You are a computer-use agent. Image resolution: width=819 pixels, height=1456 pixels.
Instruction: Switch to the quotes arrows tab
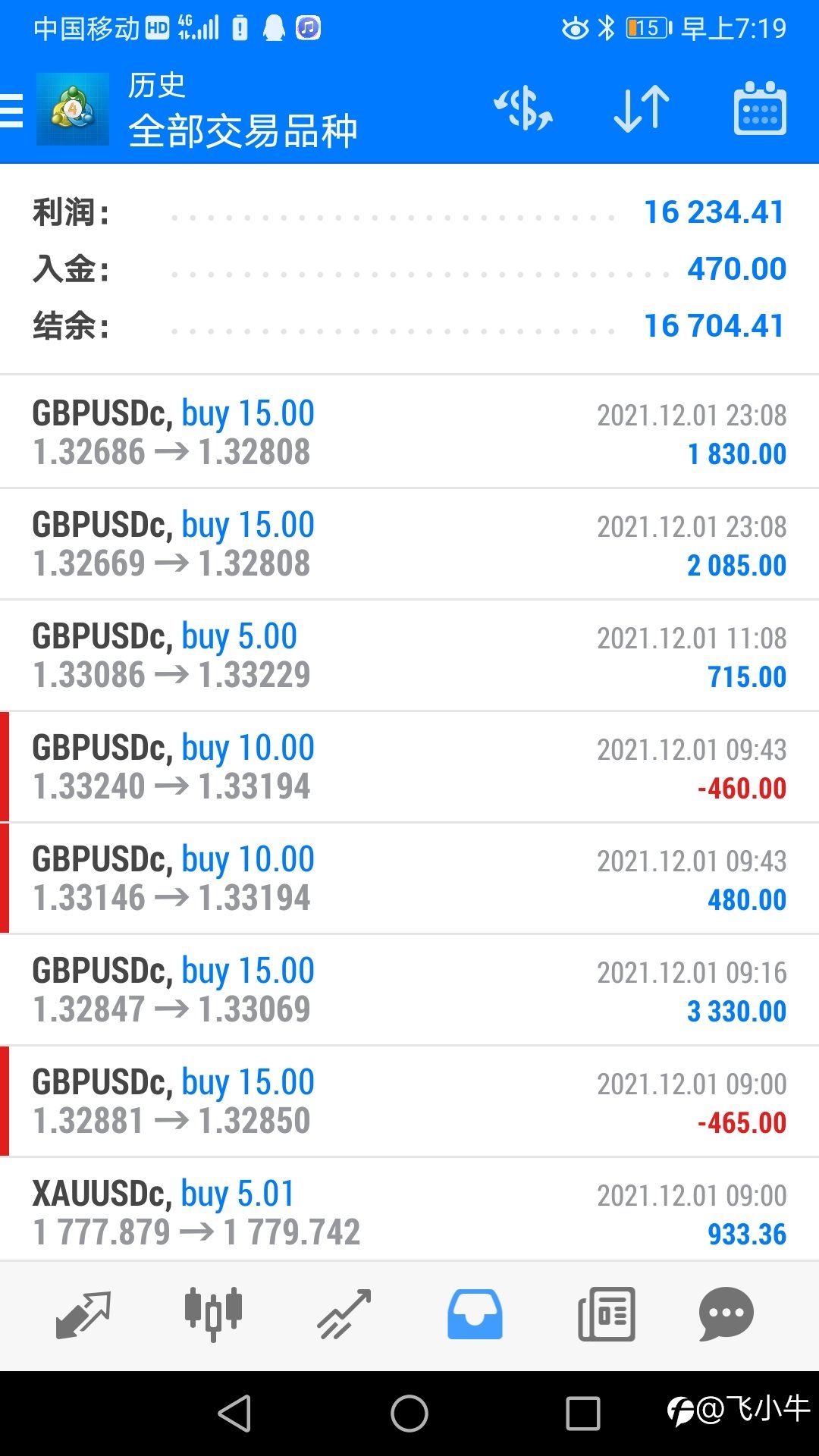(83, 1314)
